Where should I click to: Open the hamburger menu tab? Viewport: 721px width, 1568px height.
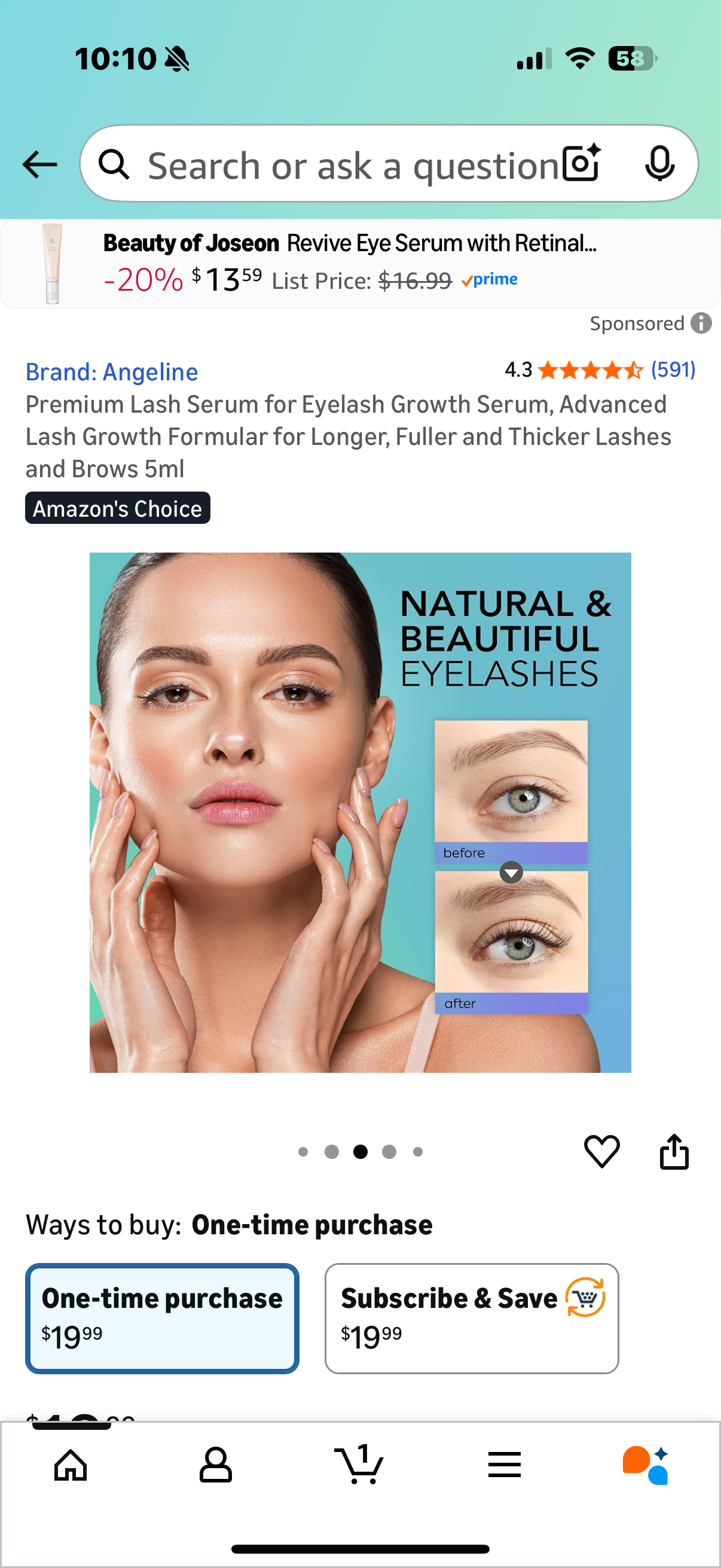(505, 1464)
